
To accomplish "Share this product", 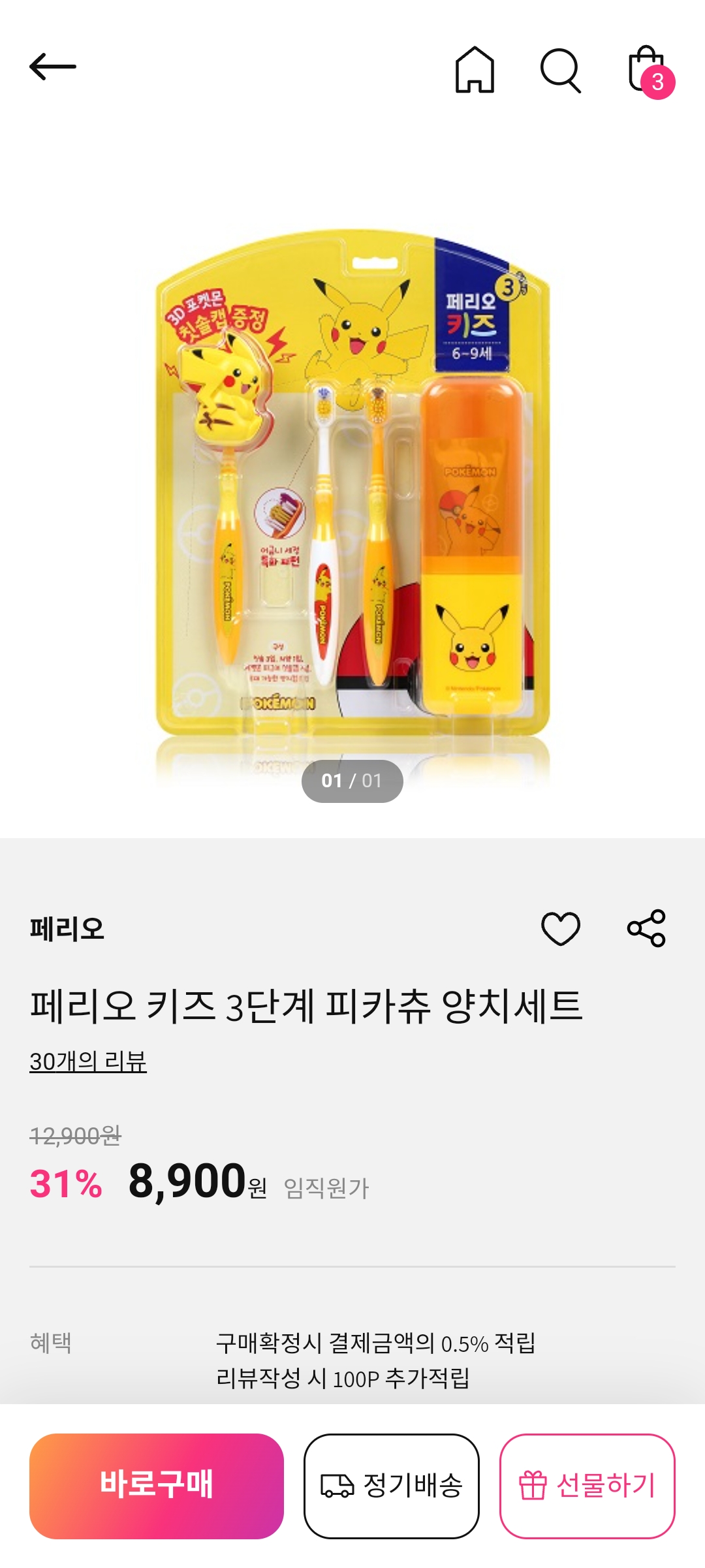I will (646, 928).
